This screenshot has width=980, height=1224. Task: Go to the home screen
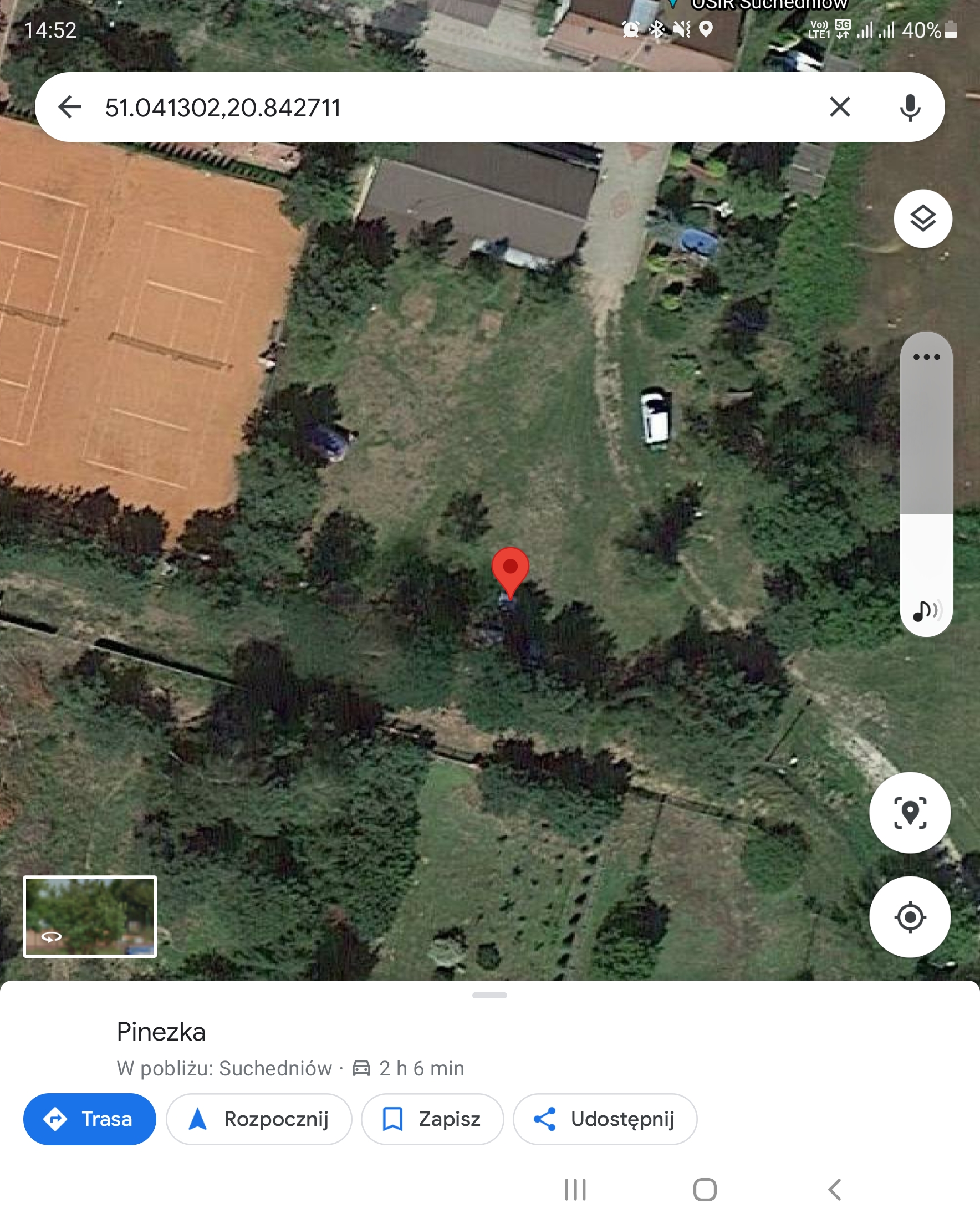705,1190
